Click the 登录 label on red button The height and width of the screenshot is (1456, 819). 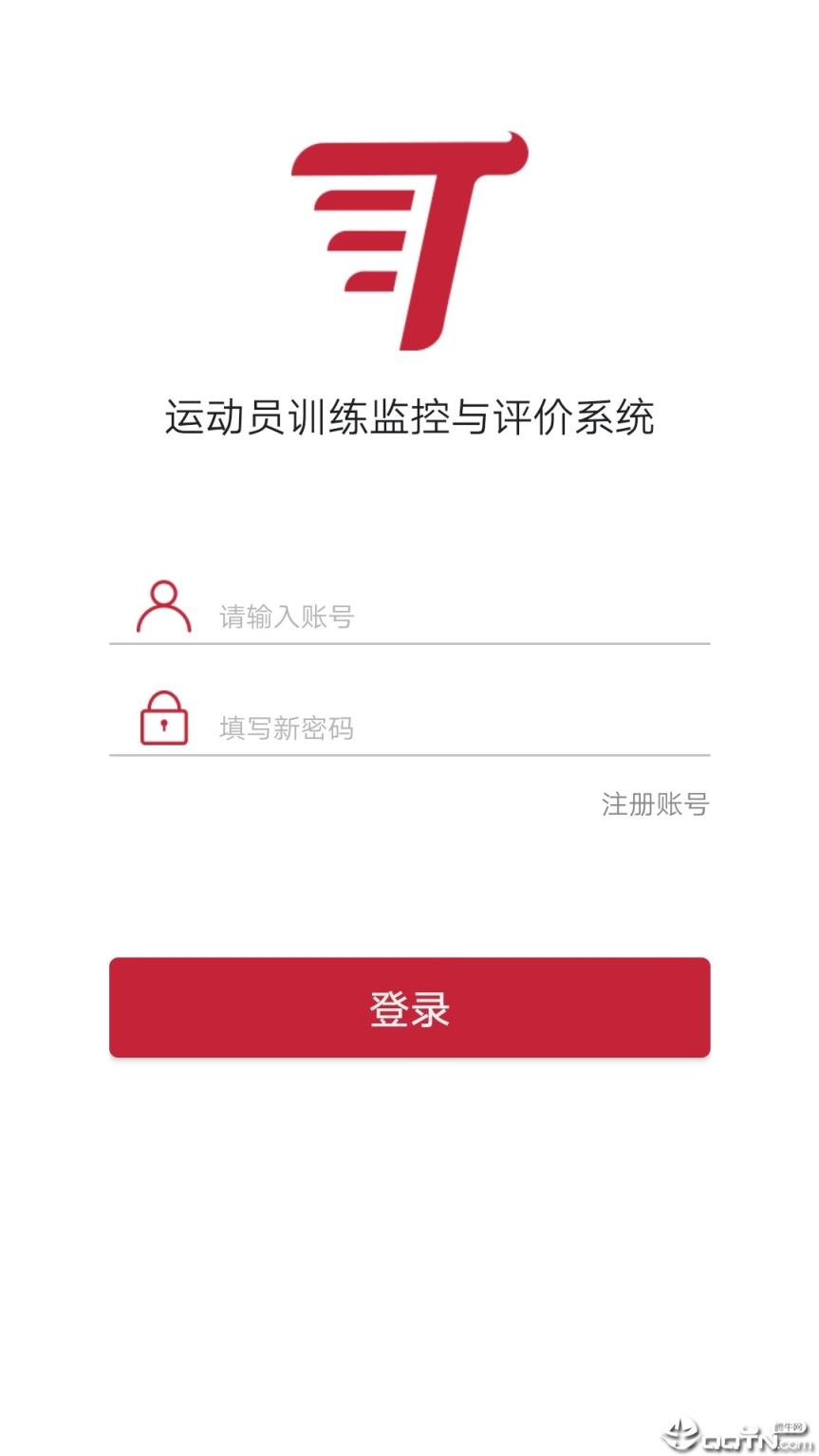pos(408,1008)
